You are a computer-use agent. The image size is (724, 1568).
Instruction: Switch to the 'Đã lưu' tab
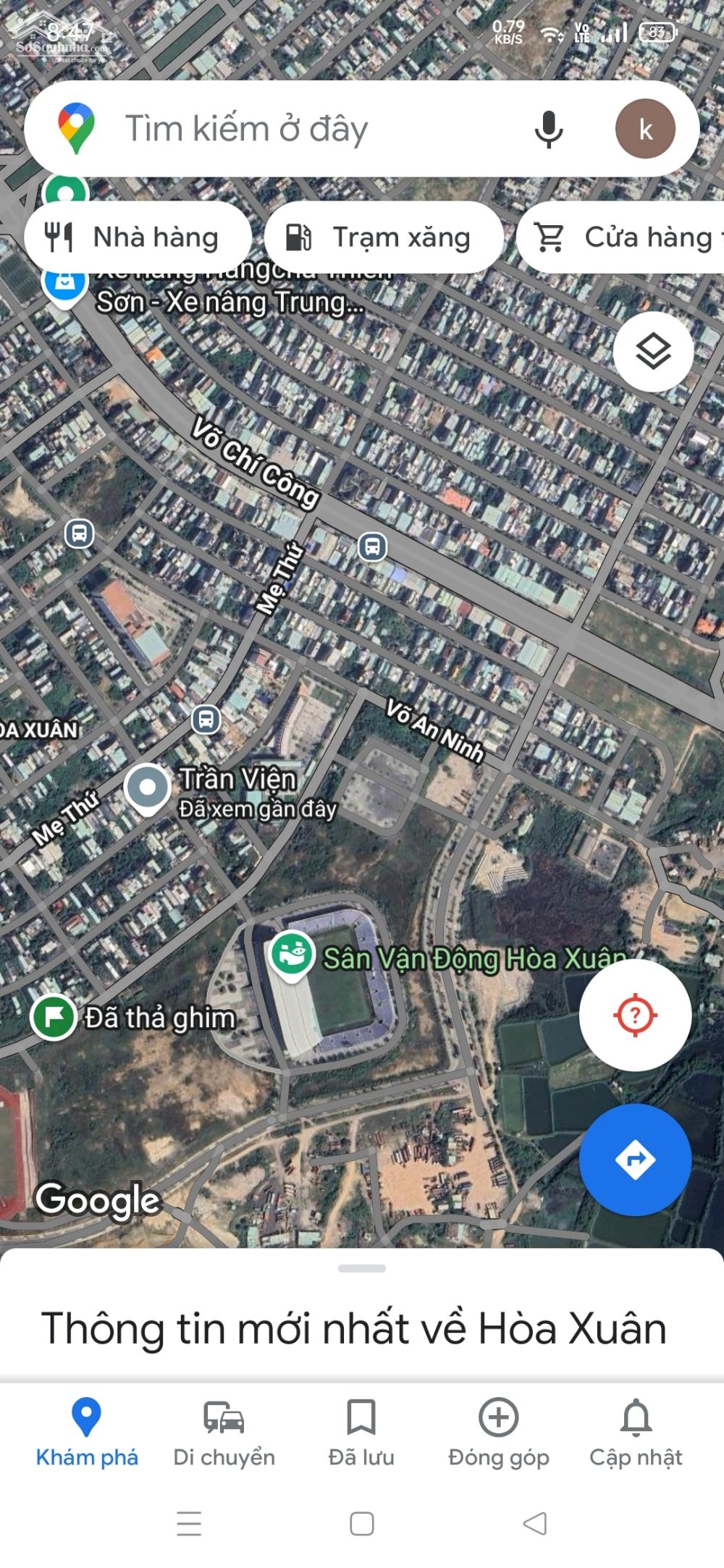point(361,1433)
